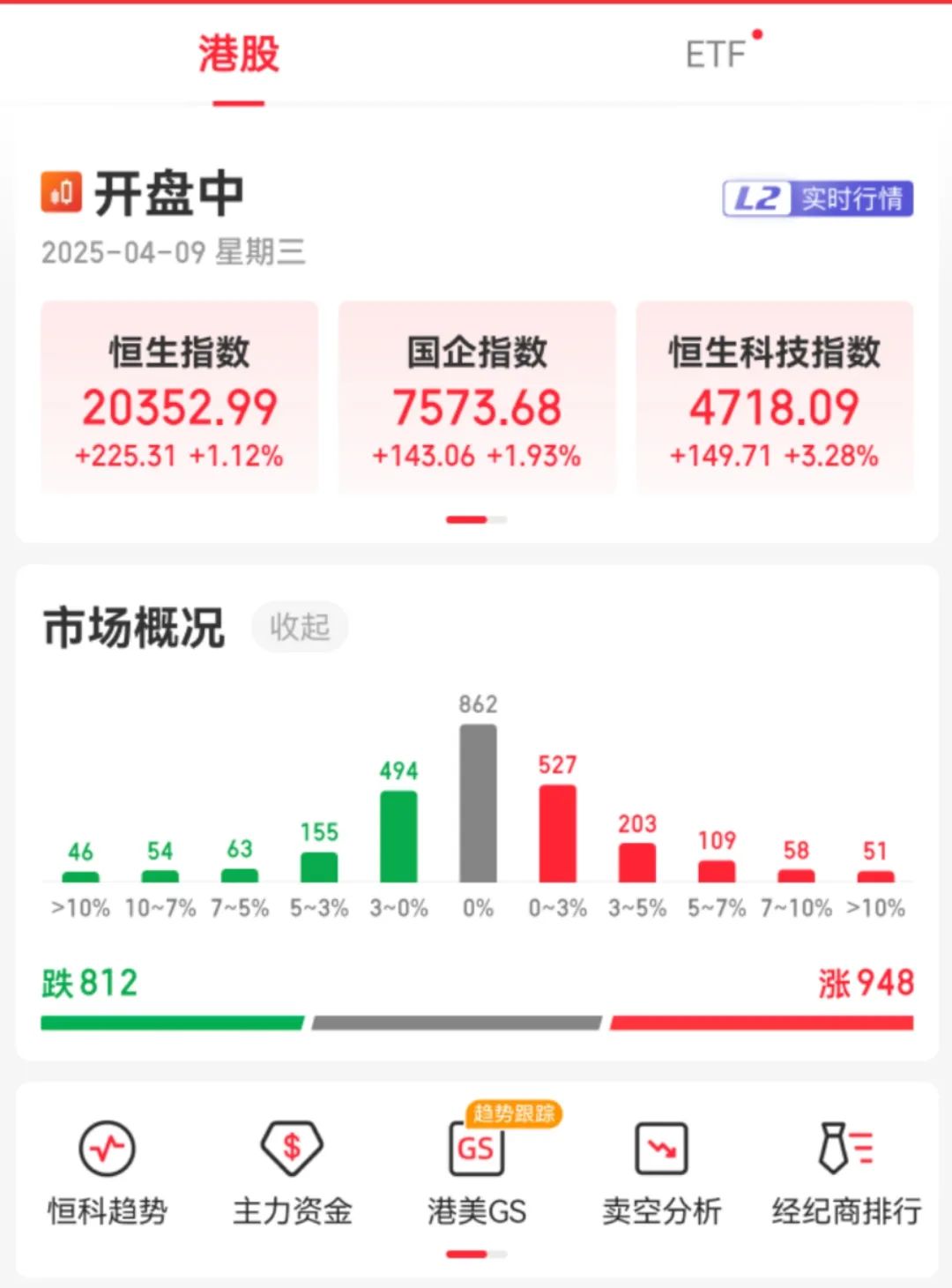The height and width of the screenshot is (1288, 952).
Task: Open the 恒生指数 index card
Action: [179, 398]
